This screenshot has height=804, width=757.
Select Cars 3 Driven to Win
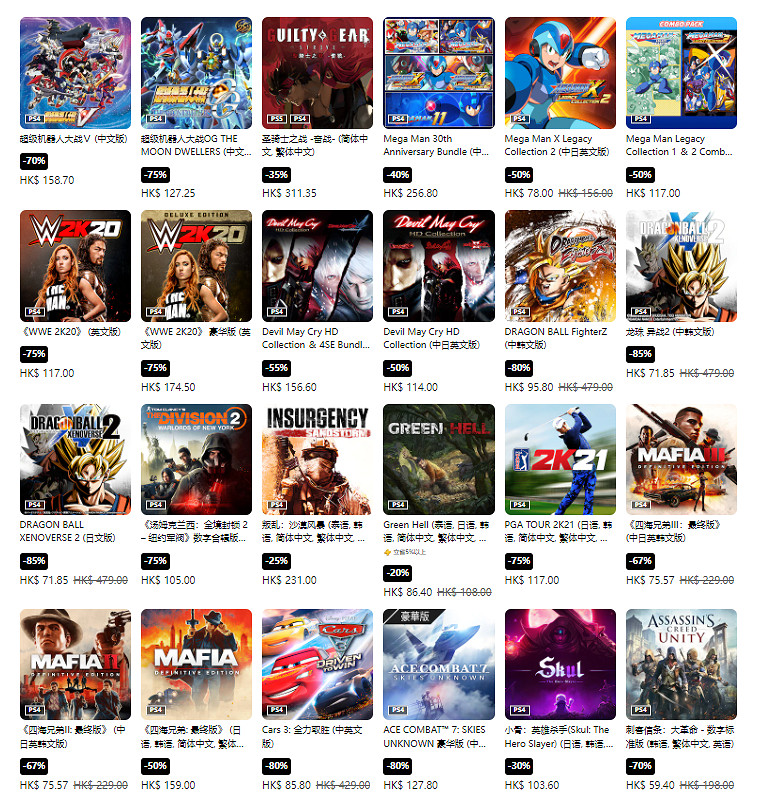pyautogui.click(x=318, y=664)
